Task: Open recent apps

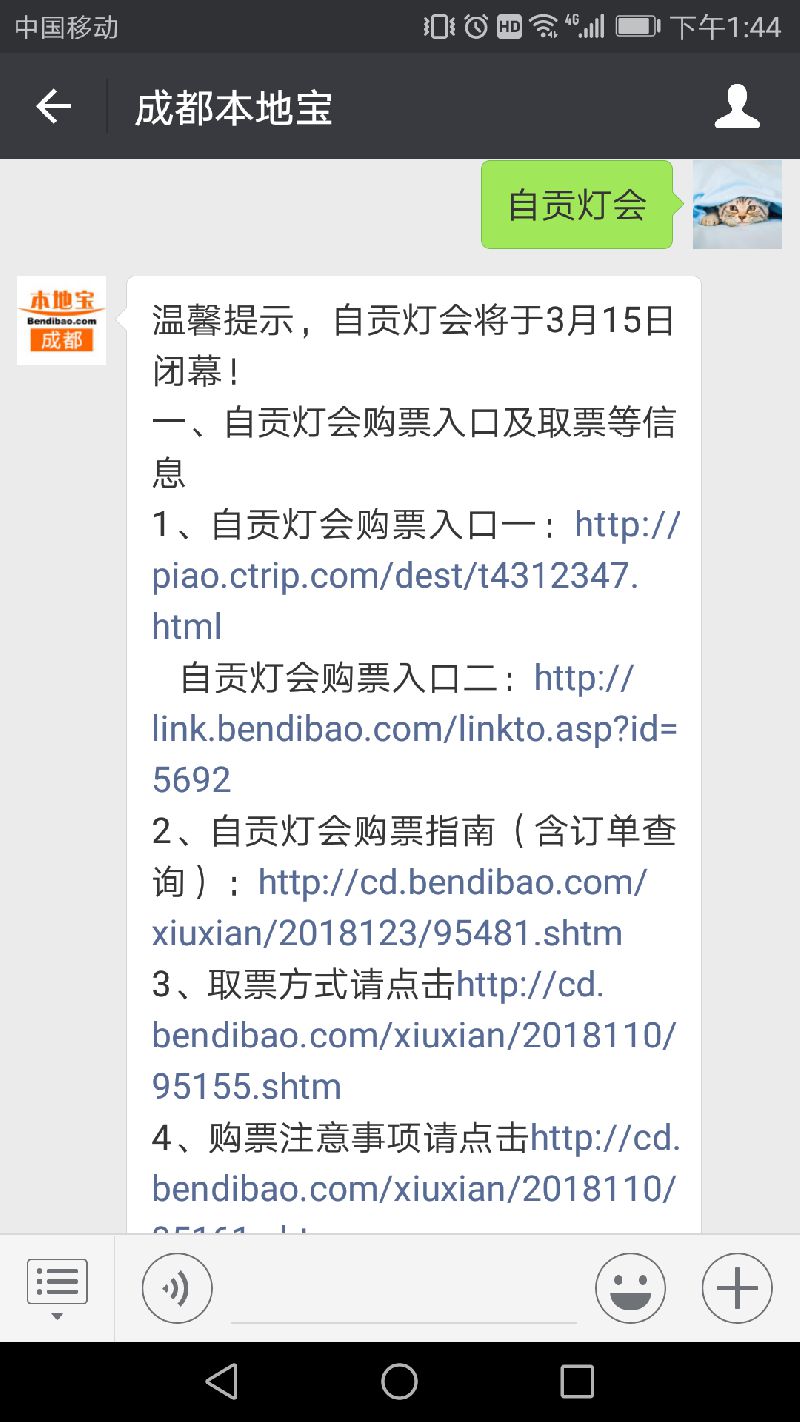Action: coord(577,1382)
